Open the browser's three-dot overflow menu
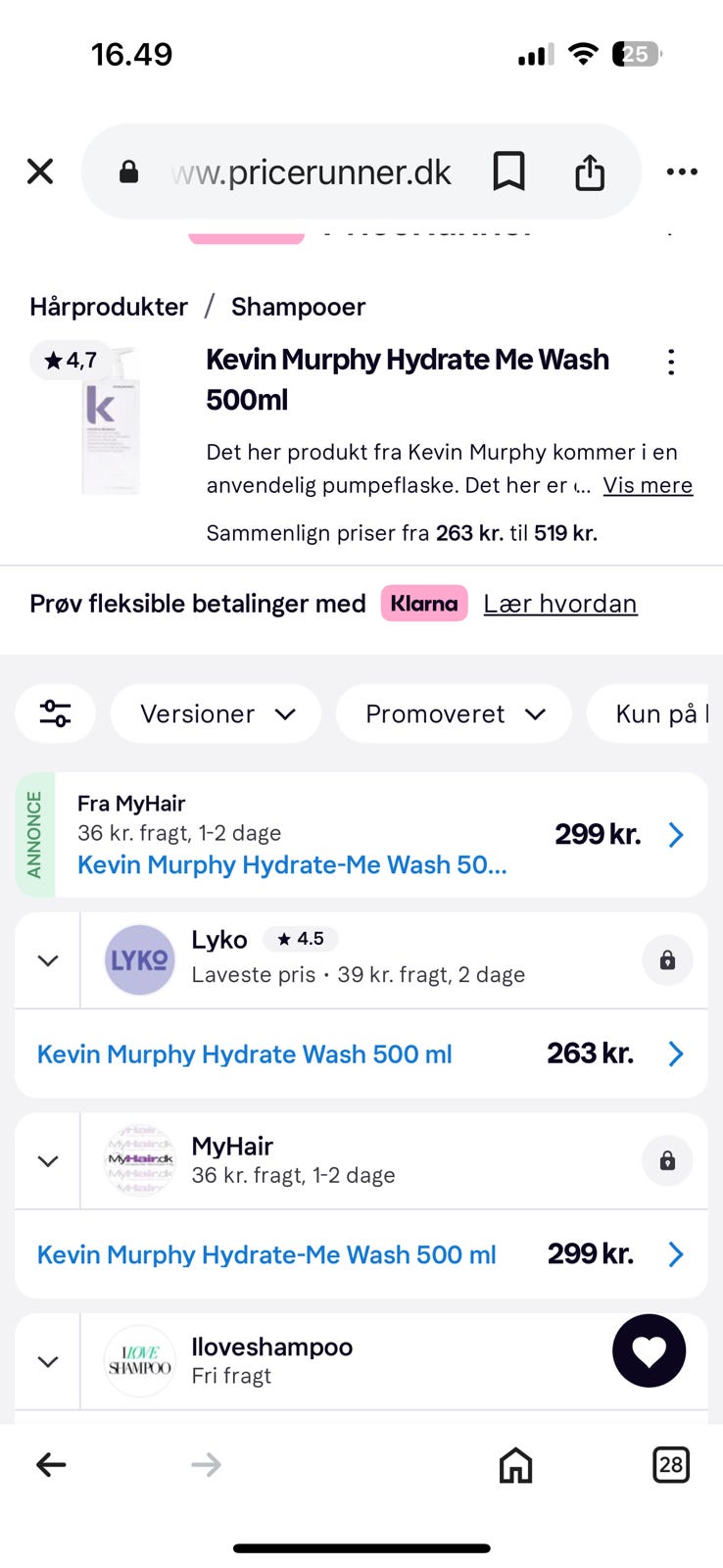723x1568 pixels. pyautogui.click(x=682, y=171)
